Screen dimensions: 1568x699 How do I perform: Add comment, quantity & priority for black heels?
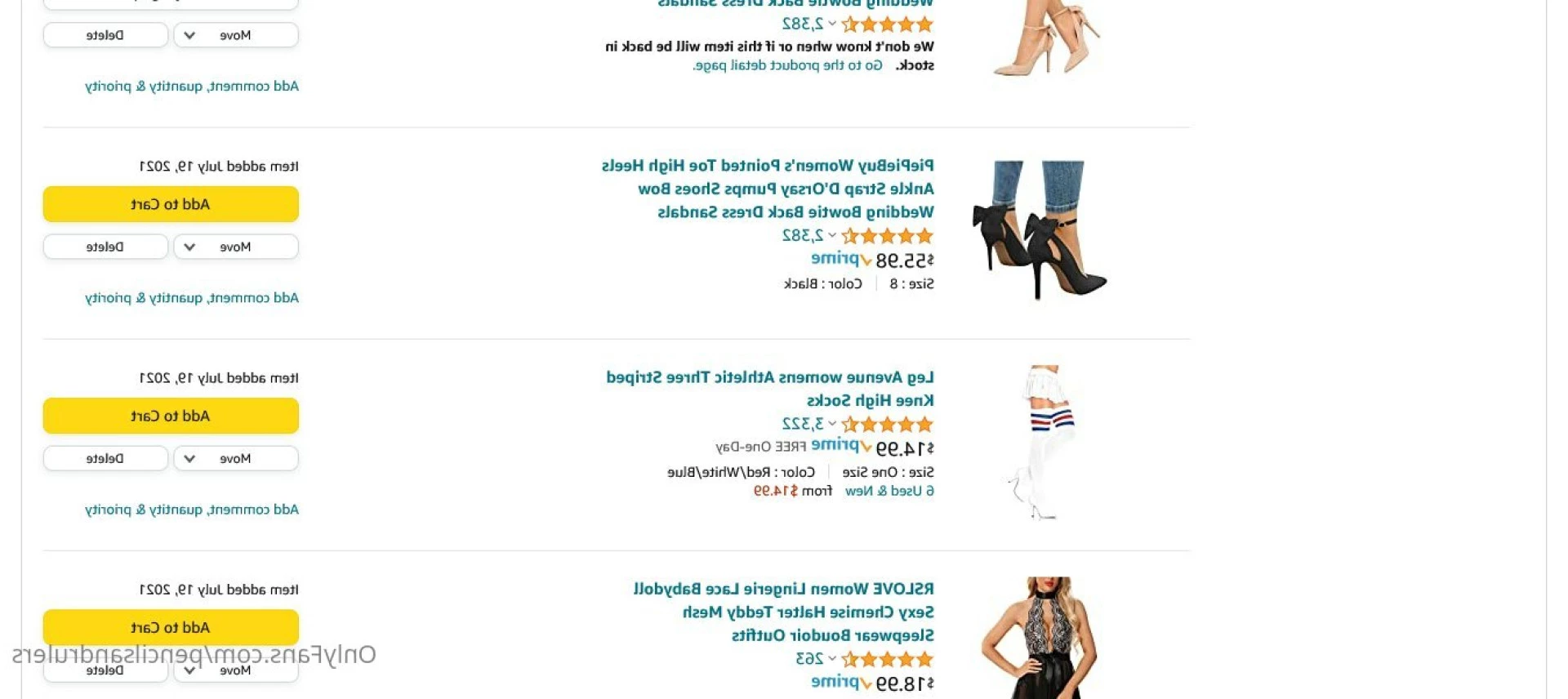[192, 298]
